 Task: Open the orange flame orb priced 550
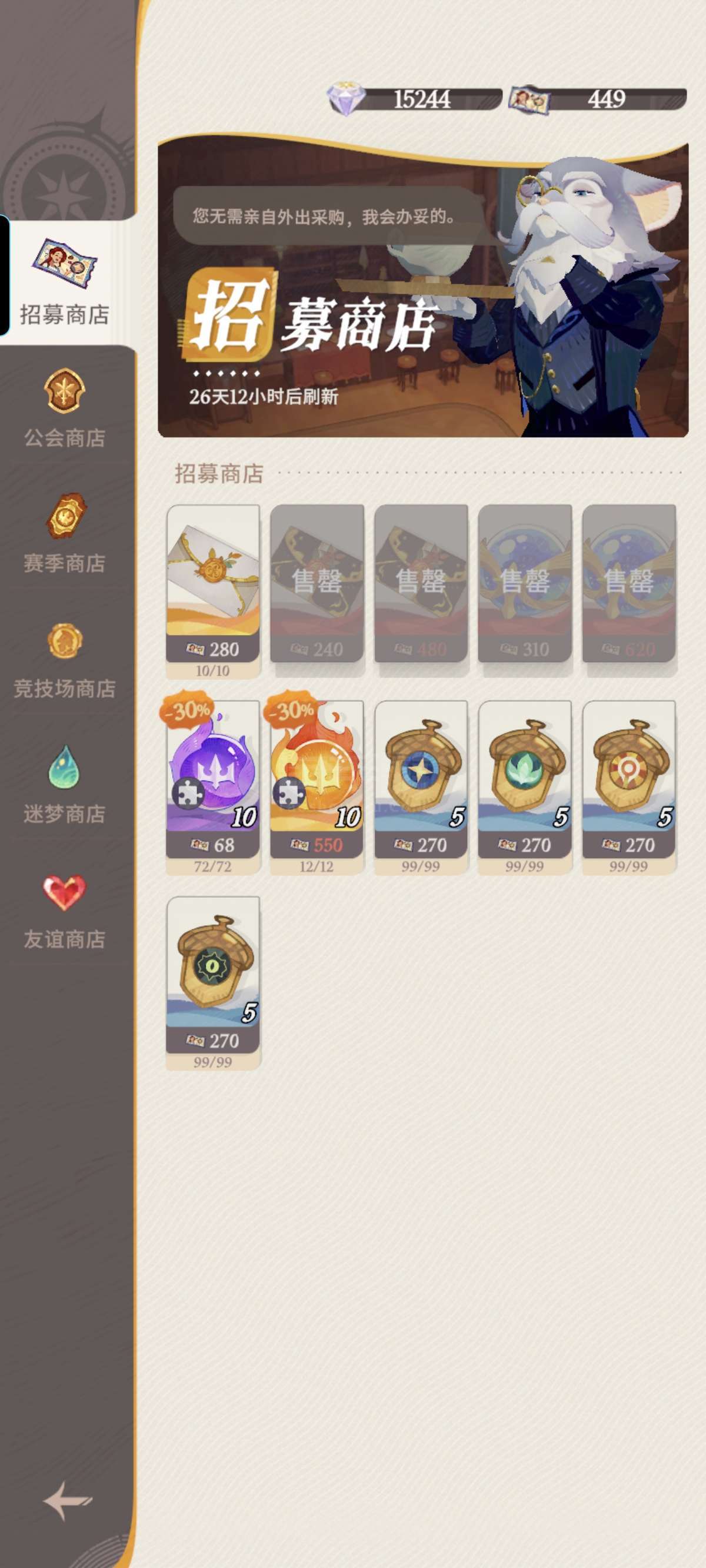click(x=317, y=786)
